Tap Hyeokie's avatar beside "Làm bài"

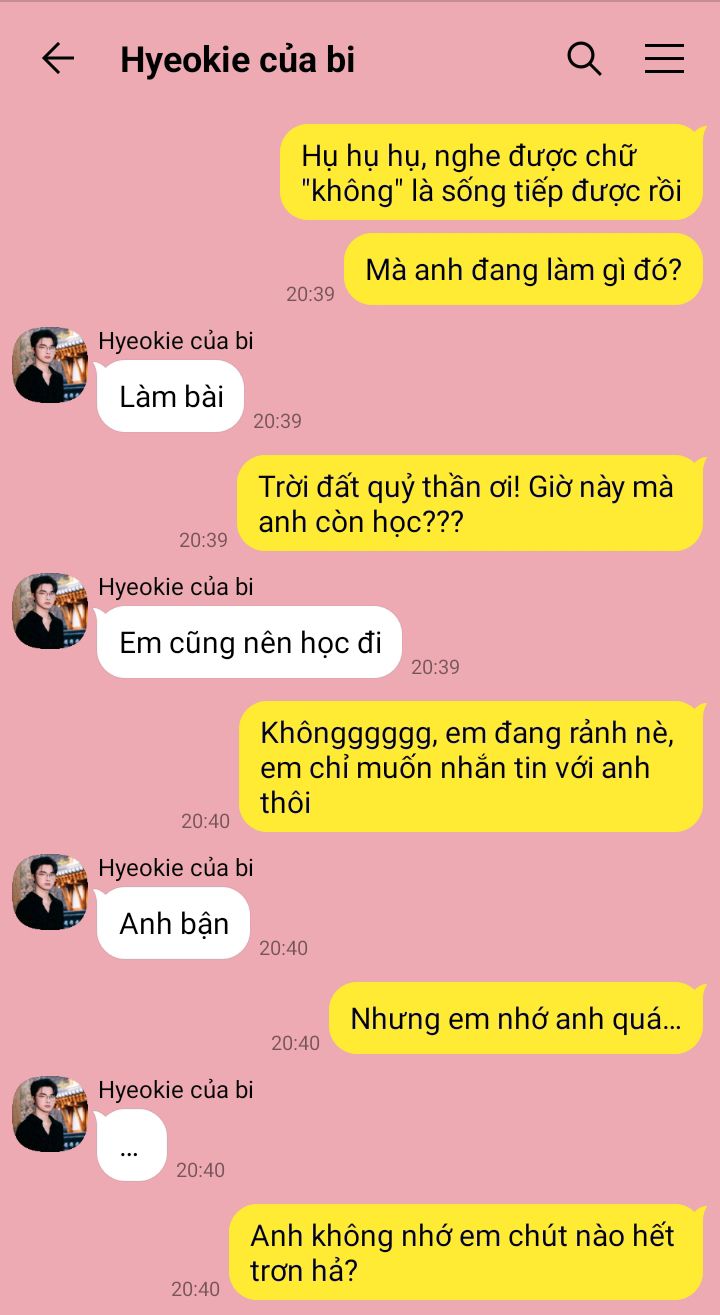50,365
